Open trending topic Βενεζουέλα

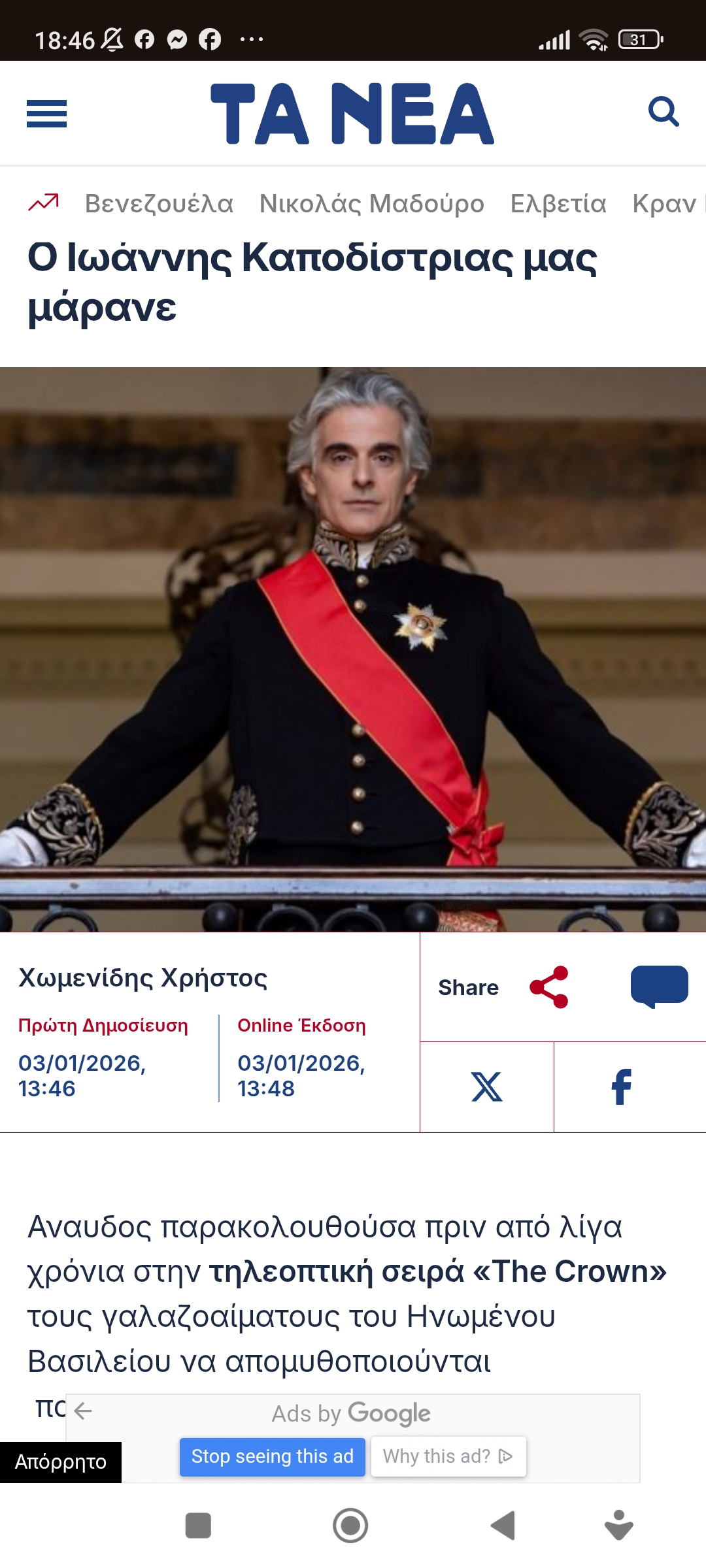coord(159,204)
